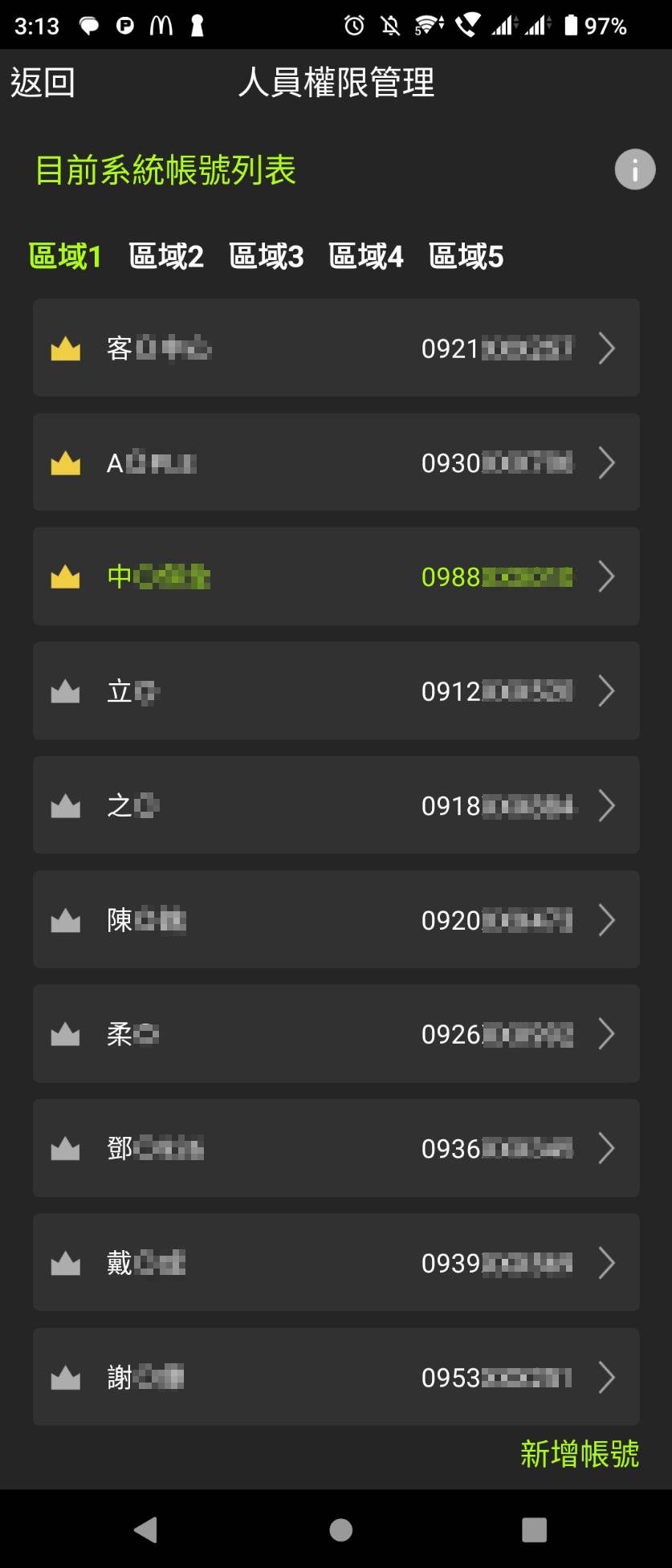Open the account with number starting 0930
Image resolution: width=672 pixels, height=1568 pixels.
[x=336, y=462]
